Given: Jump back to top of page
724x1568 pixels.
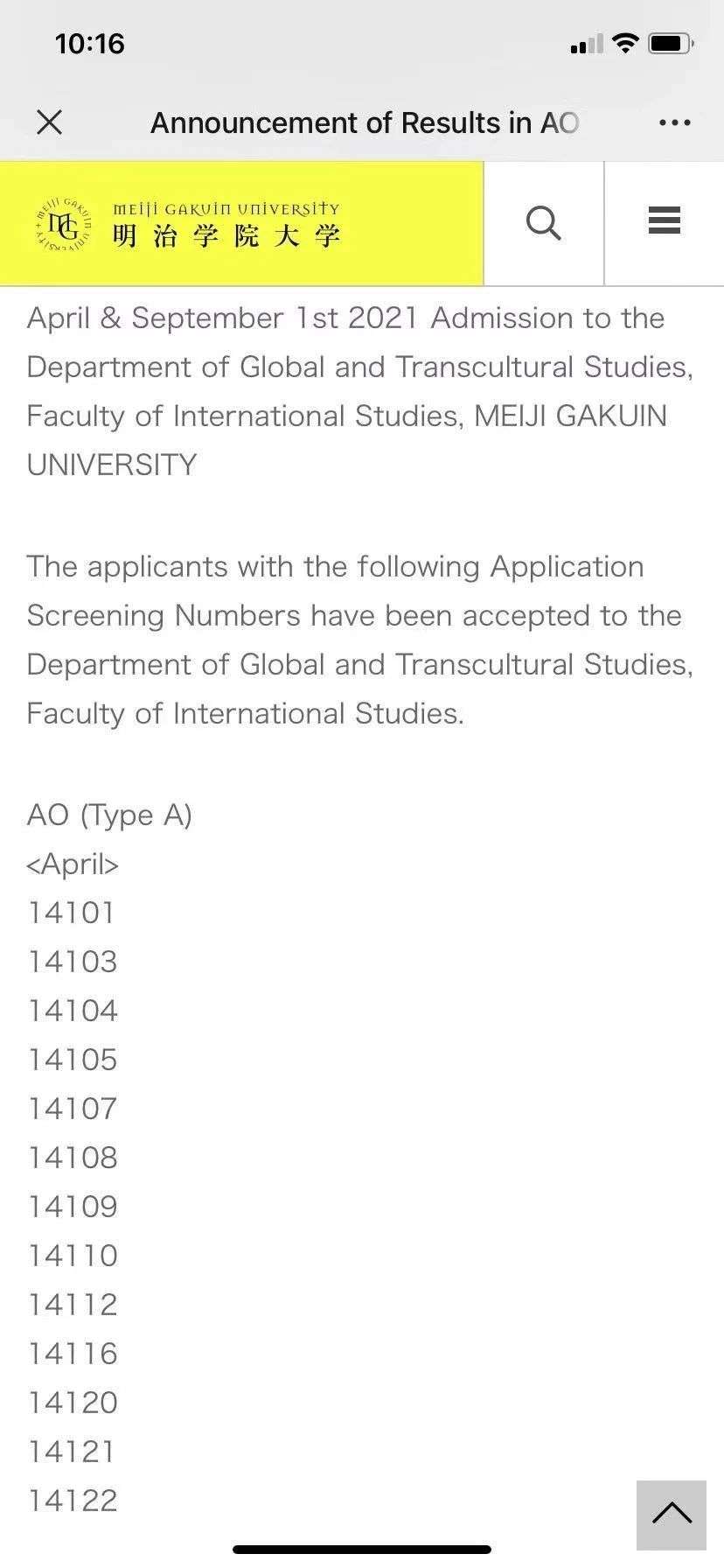Looking at the screenshot, I should pos(672,1515).
